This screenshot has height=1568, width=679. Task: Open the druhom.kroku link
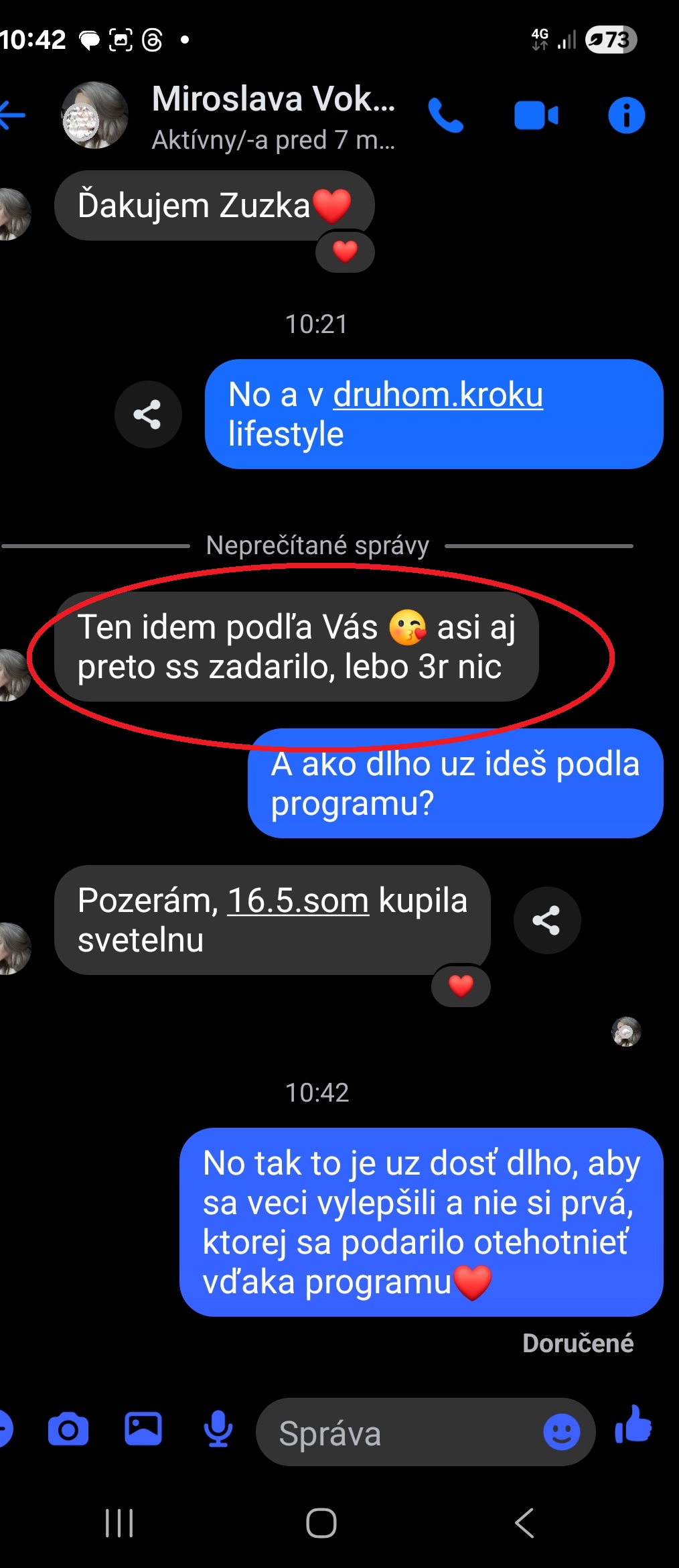(x=438, y=395)
